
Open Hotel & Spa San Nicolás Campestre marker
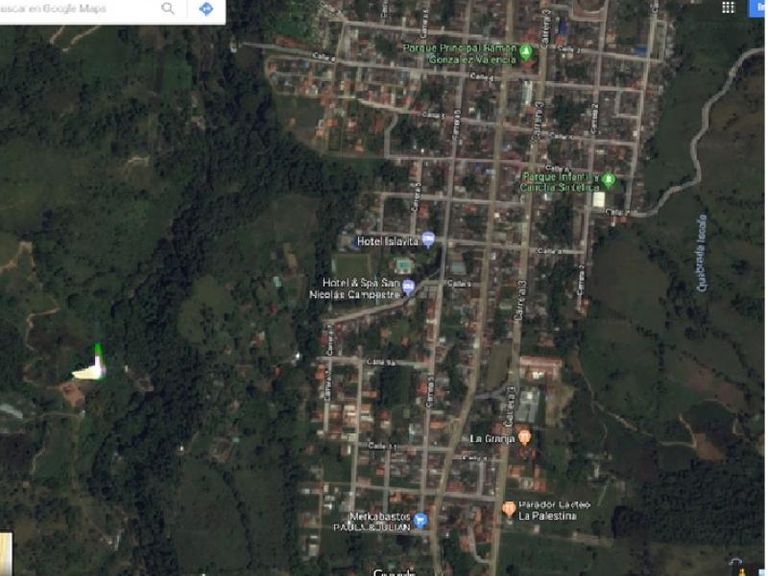[x=408, y=288]
